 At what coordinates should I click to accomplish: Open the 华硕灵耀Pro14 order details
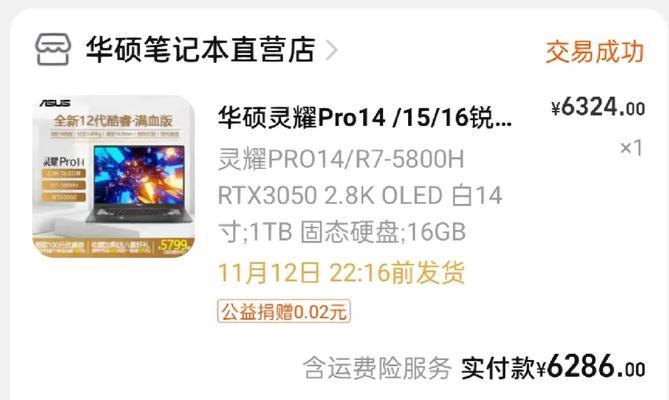coord(365,118)
